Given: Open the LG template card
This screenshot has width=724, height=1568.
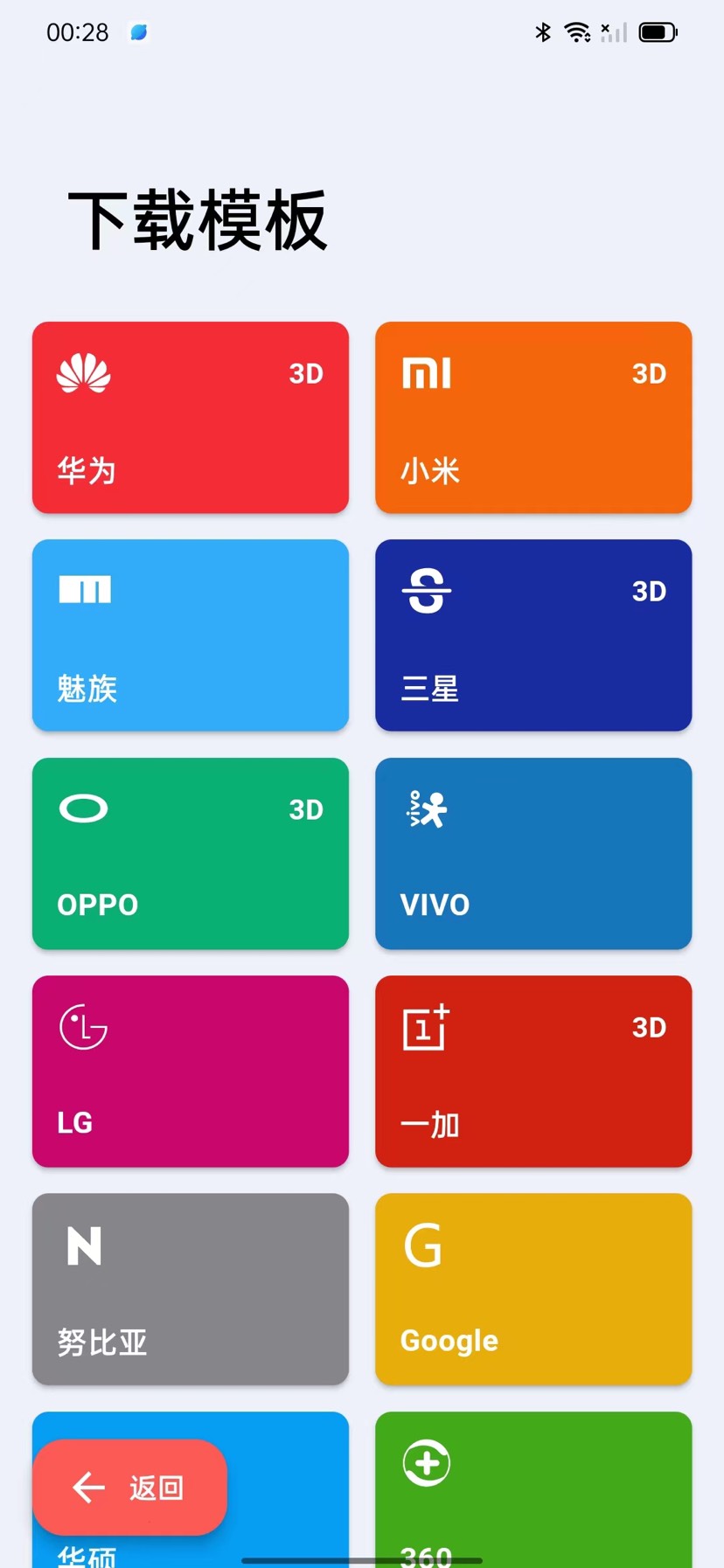Looking at the screenshot, I should pyautogui.click(x=191, y=1071).
